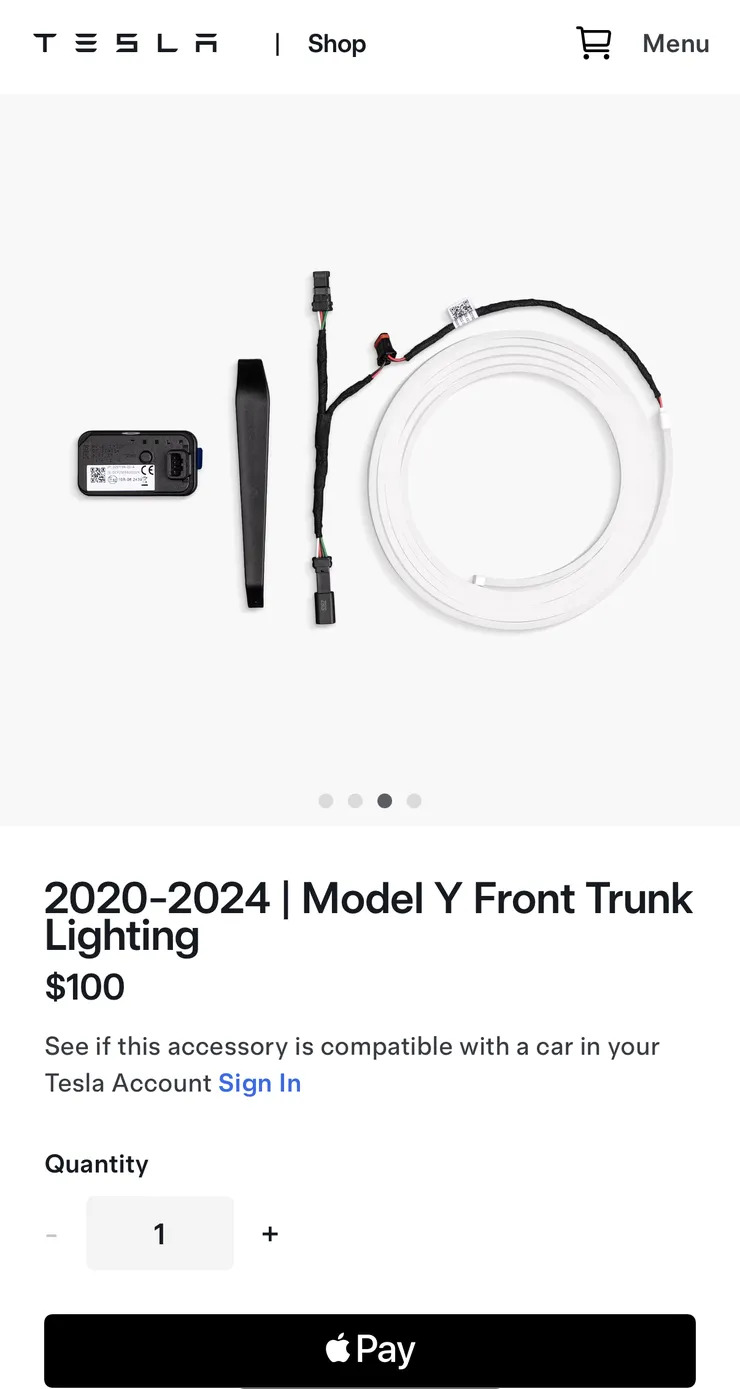The height and width of the screenshot is (1389, 740).
Task: Jump to the fourth product image dot
Action: coord(414,801)
